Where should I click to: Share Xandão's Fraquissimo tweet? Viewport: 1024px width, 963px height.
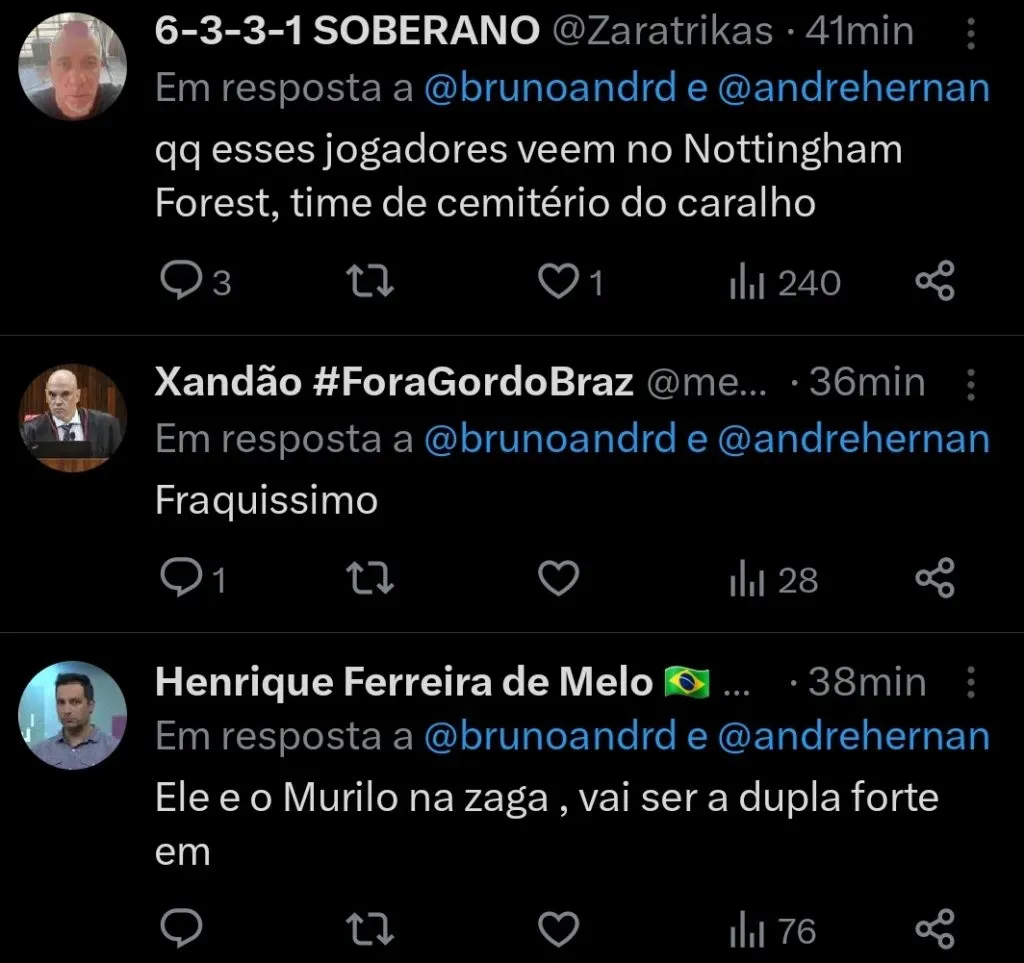[x=935, y=579]
